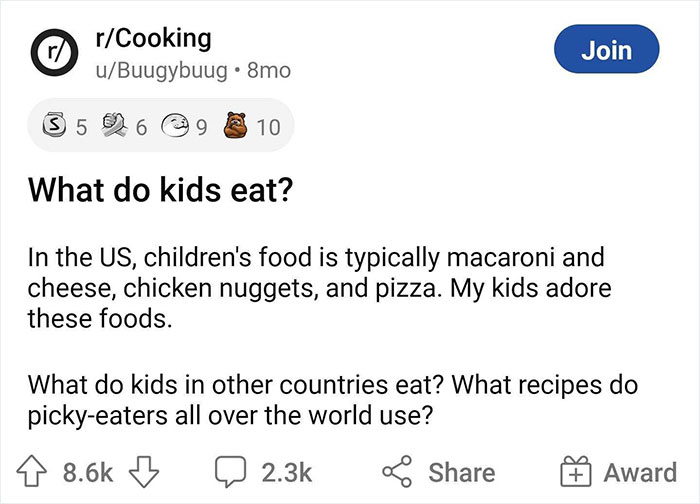Open the post's awards list
Viewport: 700px width, 504px height.
[161, 126]
